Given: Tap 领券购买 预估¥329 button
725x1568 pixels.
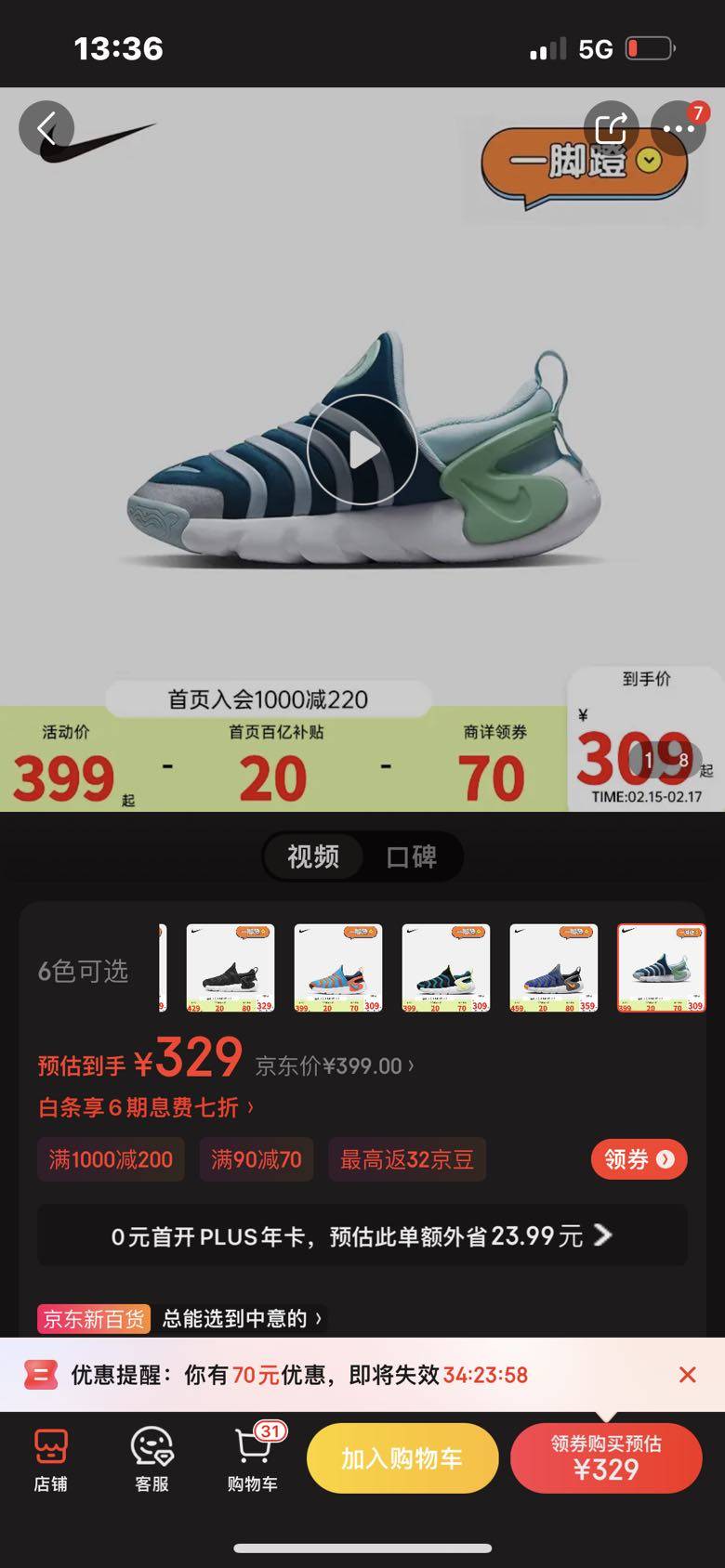Looking at the screenshot, I should click(606, 1458).
